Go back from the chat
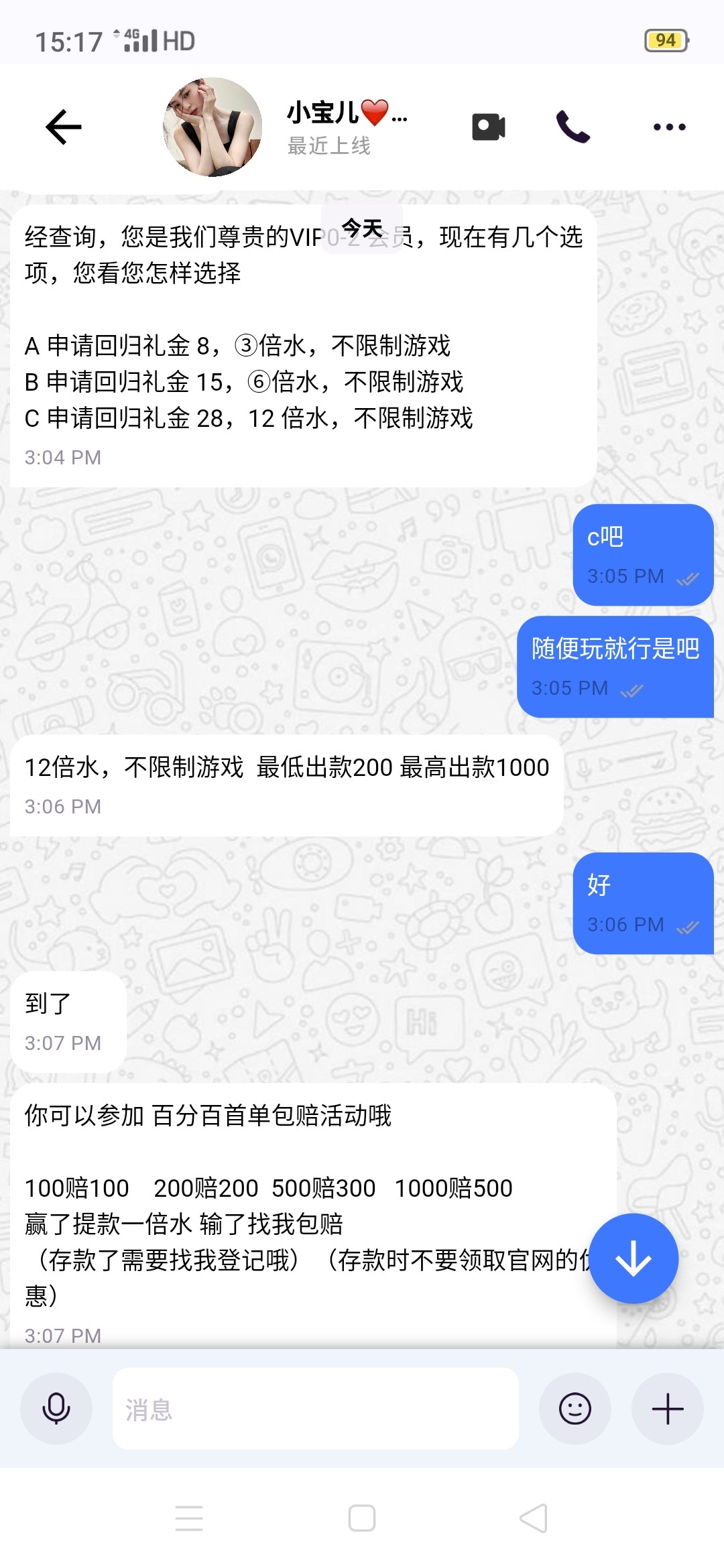Viewport: 724px width, 1568px height. pyautogui.click(x=64, y=127)
